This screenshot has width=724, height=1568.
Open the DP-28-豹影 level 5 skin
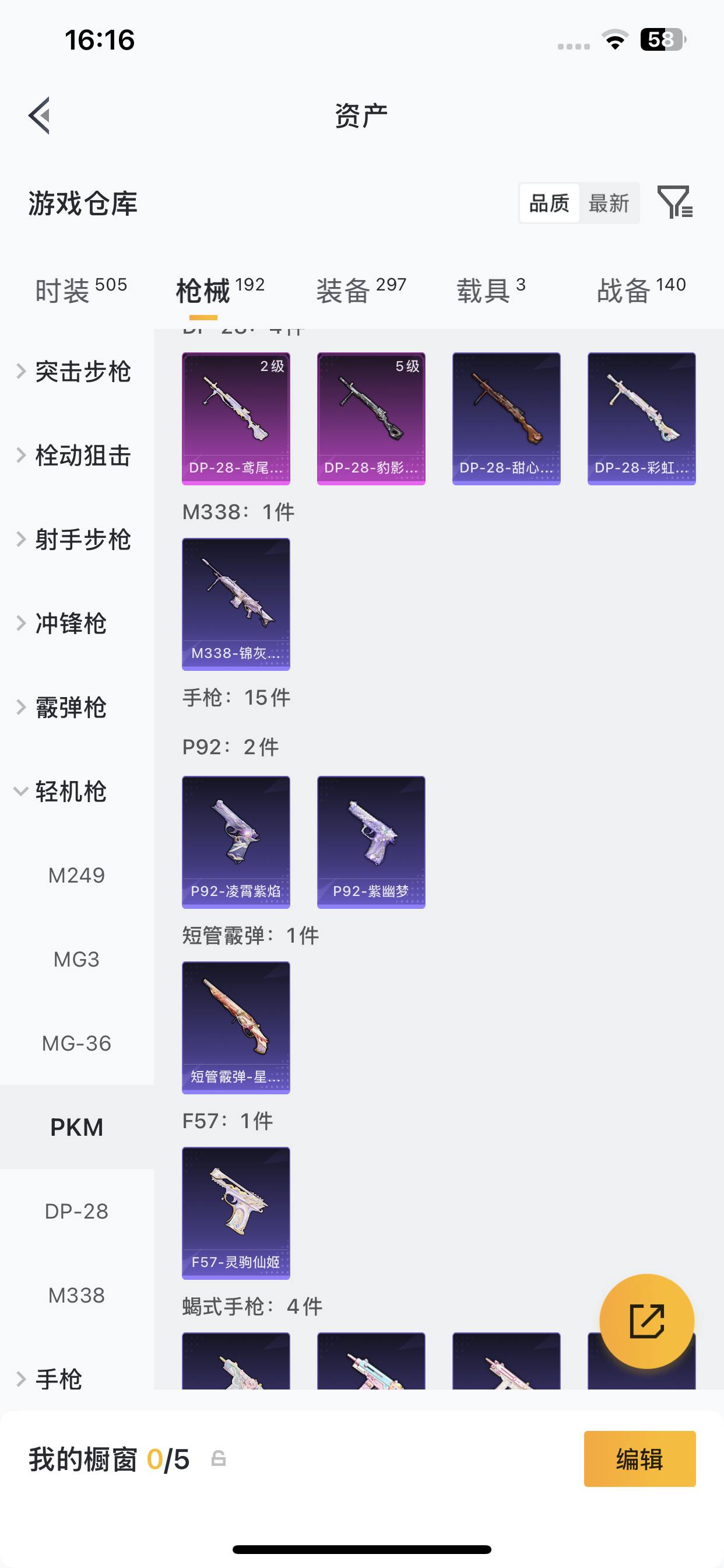coord(371,418)
